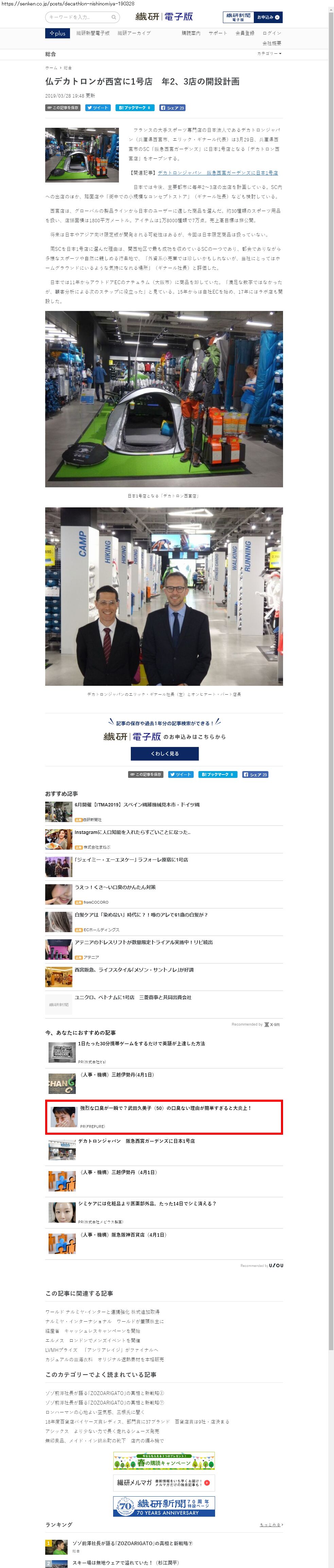Open related article link デカトロンジャパン 阪急西宮ガーデンズに日本1号店

pyautogui.click(x=217, y=173)
